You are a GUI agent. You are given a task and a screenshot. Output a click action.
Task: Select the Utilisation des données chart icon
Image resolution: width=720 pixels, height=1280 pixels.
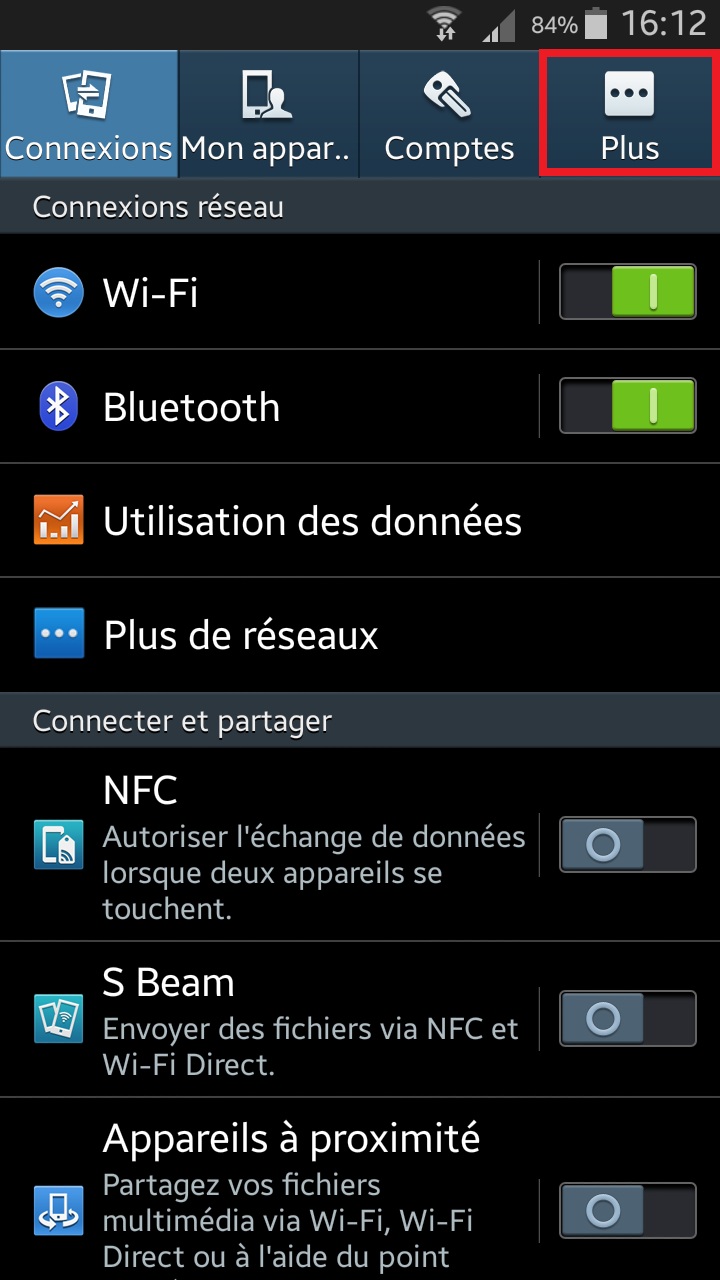coord(58,520)
